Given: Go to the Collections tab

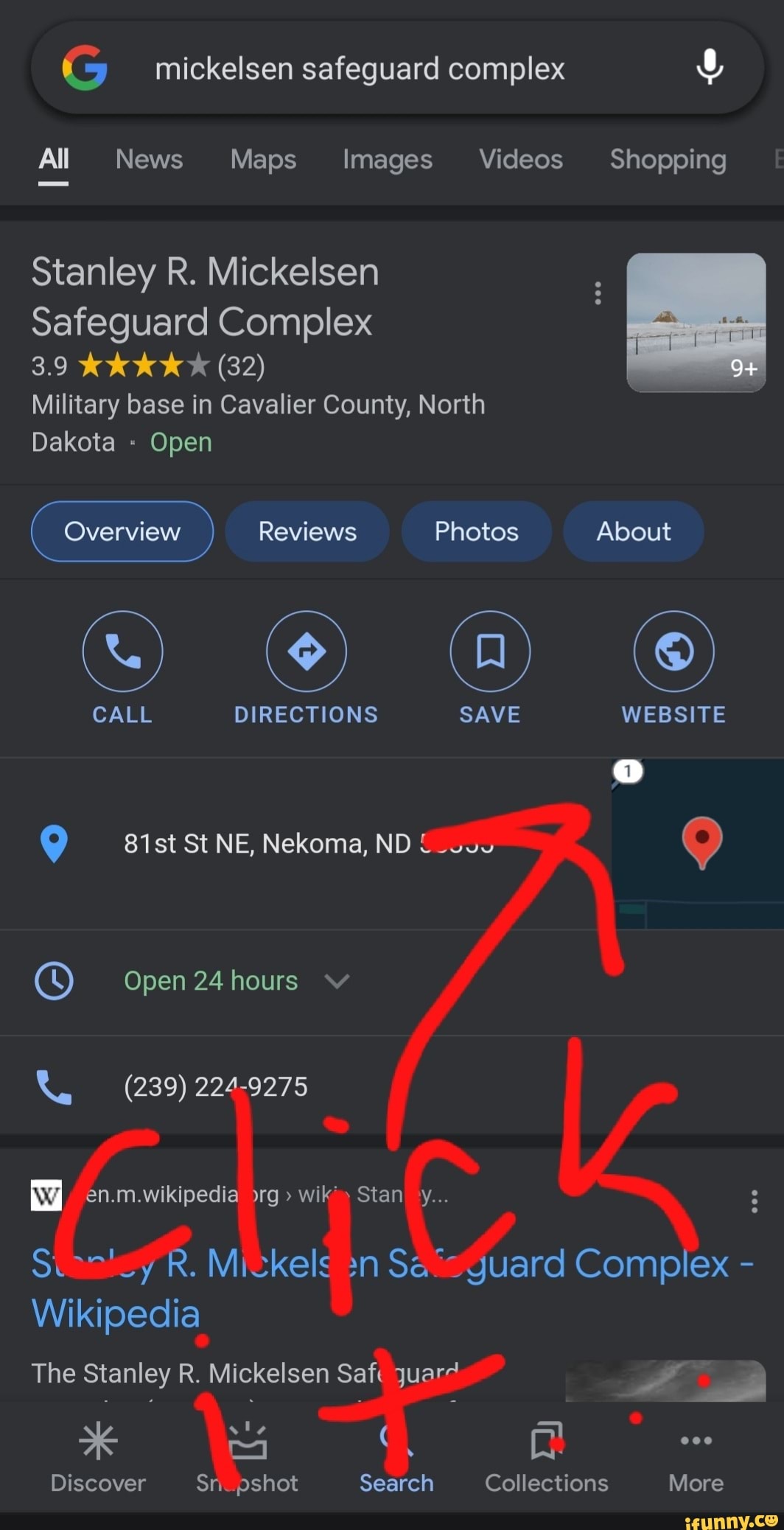Looking at the screenshot, I should point(546,1456).
